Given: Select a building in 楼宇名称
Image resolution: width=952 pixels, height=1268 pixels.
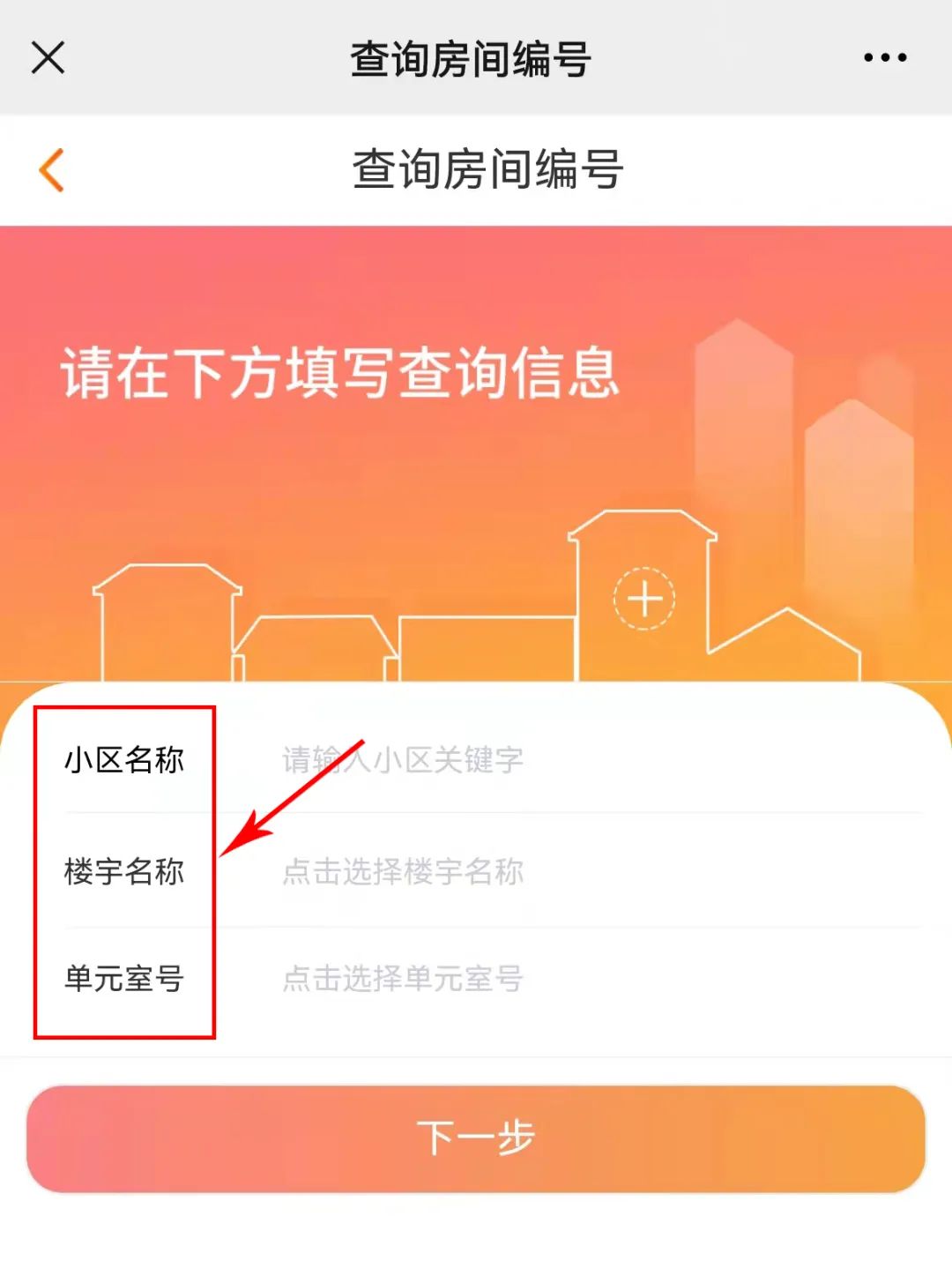Looking at the screenshot, I should (529, 871).
